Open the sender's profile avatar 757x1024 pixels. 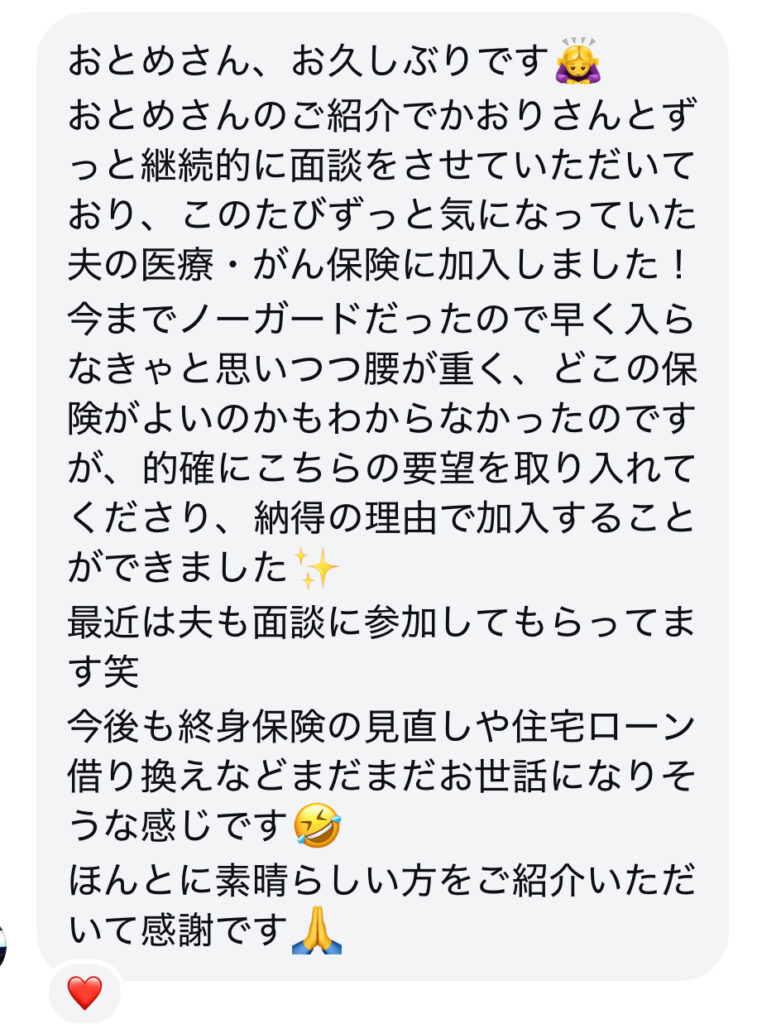coord(3,944)
